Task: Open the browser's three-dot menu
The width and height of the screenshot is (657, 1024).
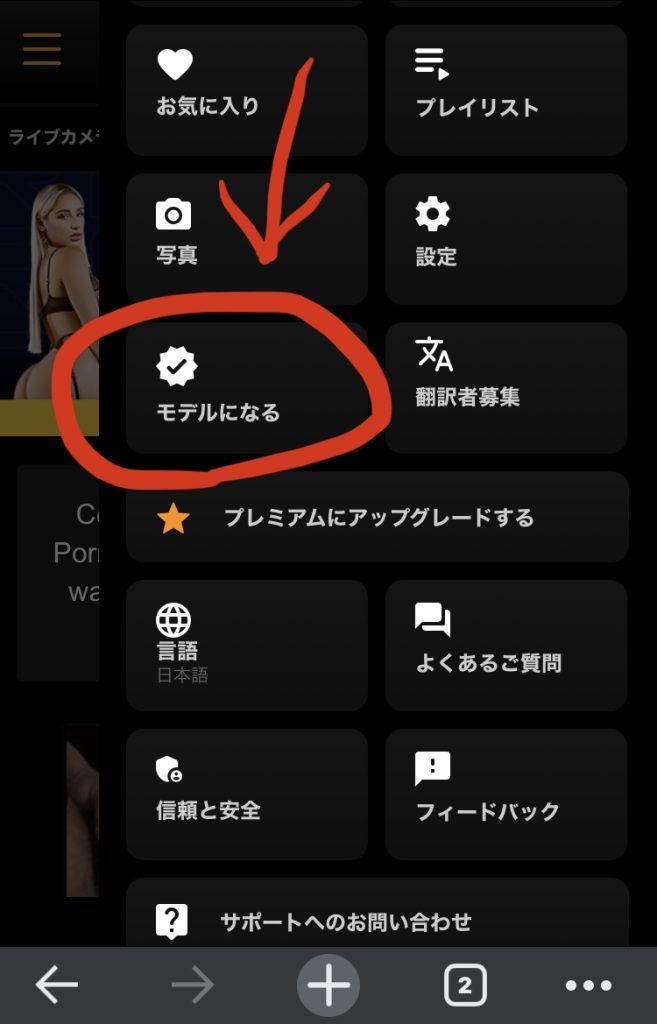Action: (x=588, y=986)
